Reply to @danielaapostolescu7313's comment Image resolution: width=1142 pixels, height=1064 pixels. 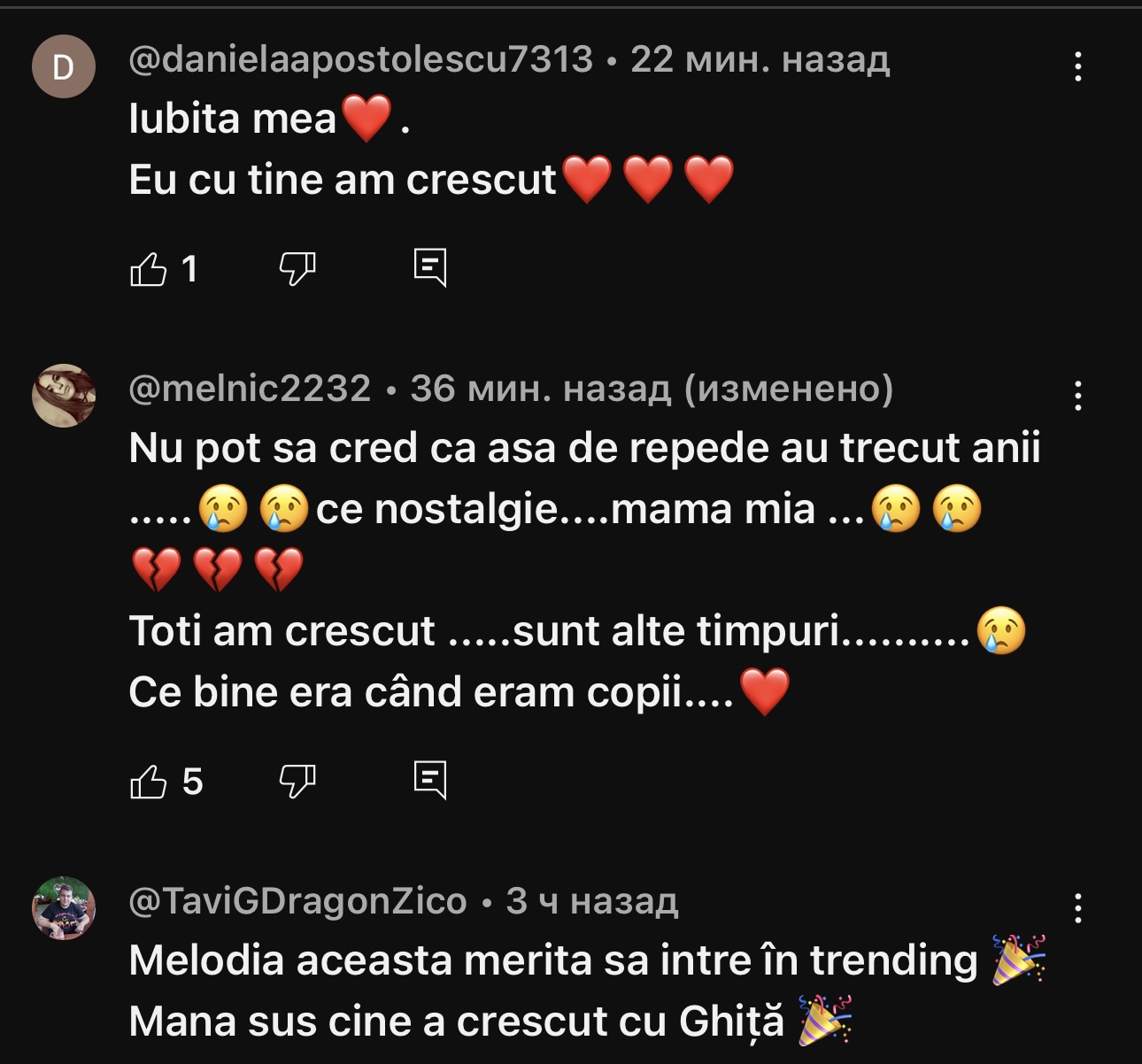tap(430, 267)
